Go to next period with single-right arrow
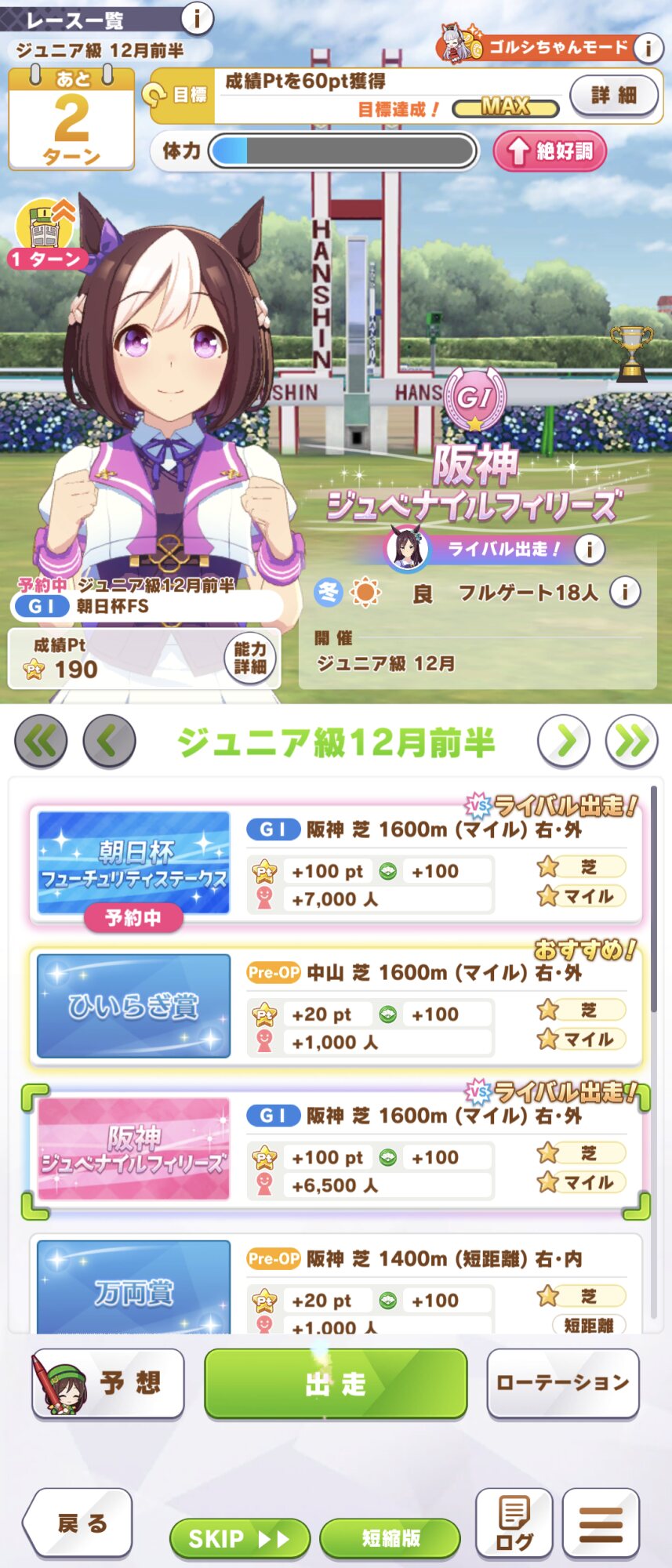This screenshot has height=1568, width=672. [x=564, y=741]
